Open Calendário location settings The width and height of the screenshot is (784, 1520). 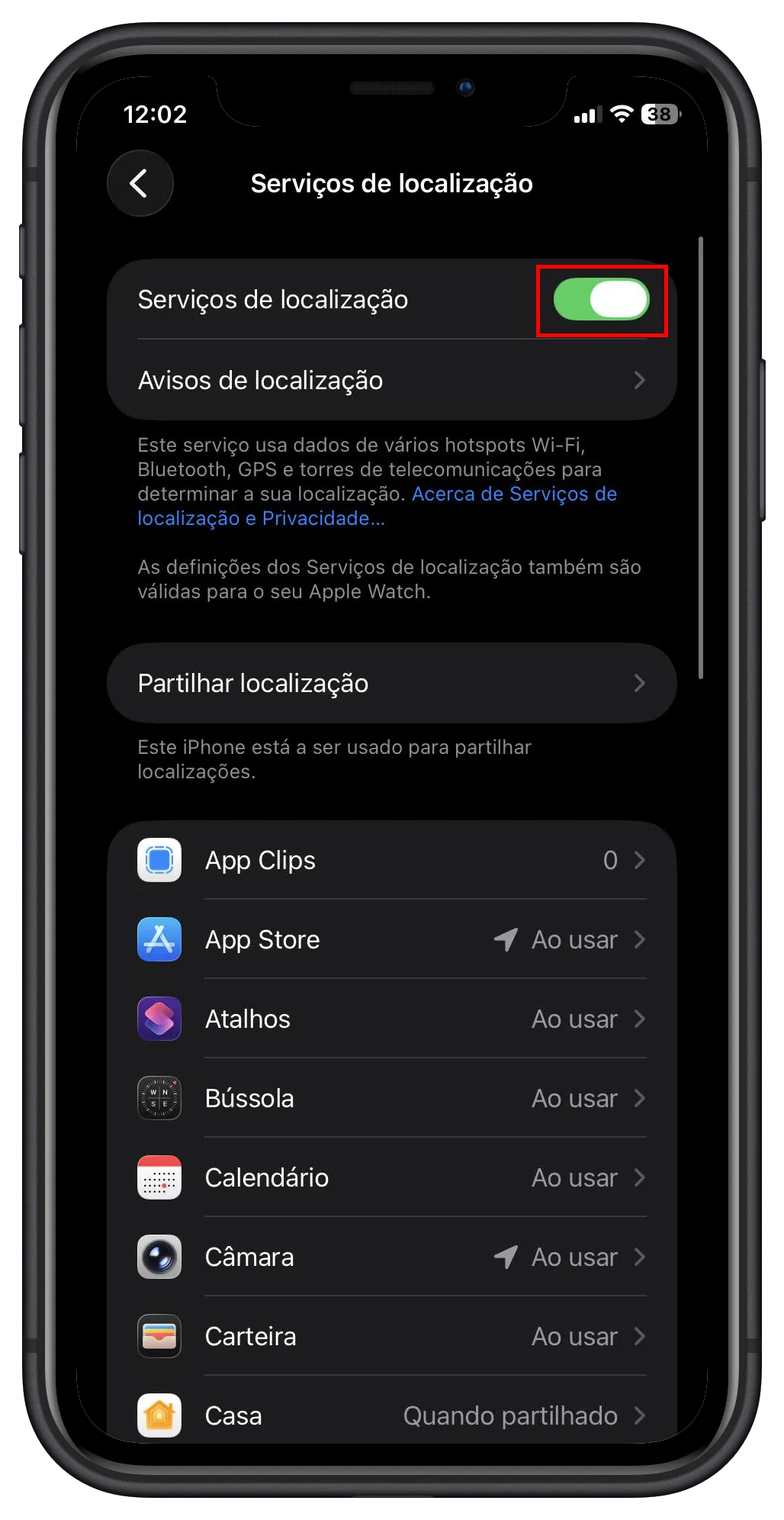(x=391, y=1177)
